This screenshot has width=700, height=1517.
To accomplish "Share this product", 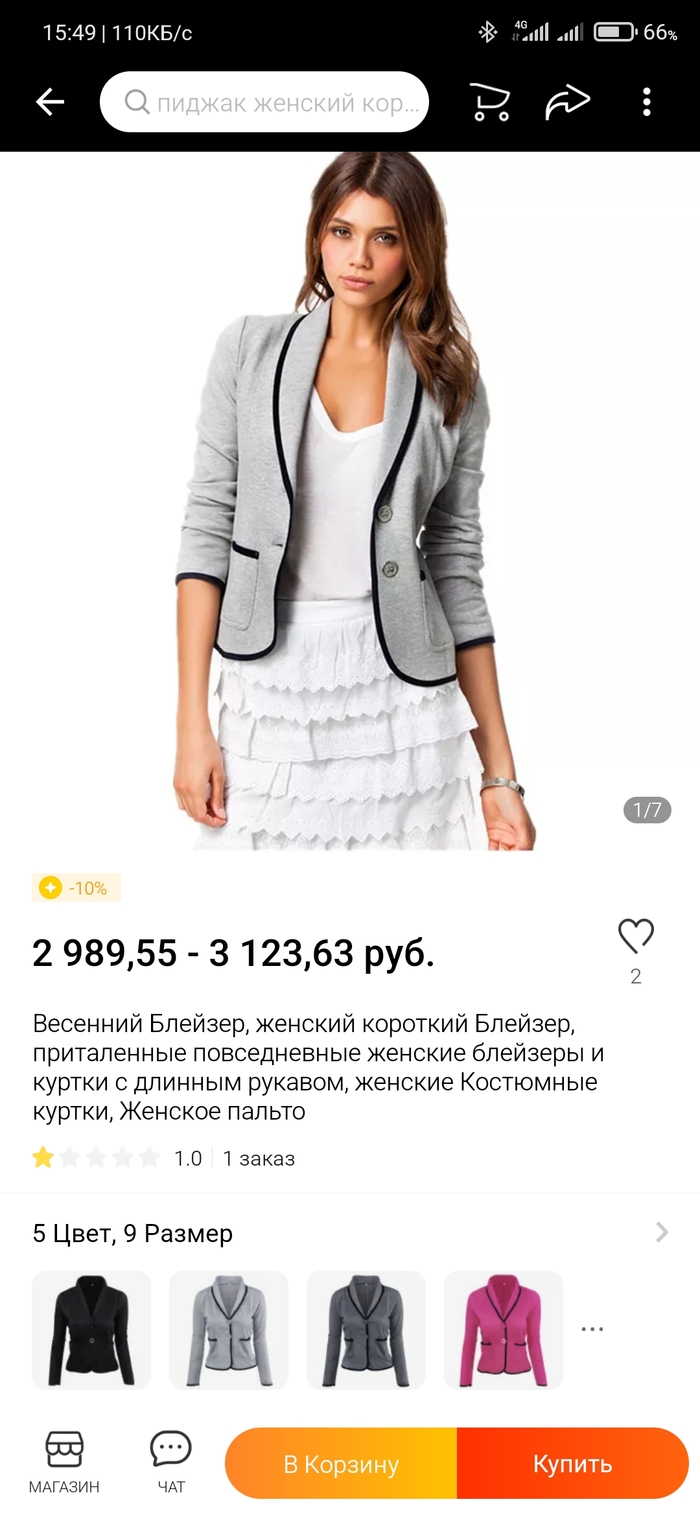I will tap(567, 102).
